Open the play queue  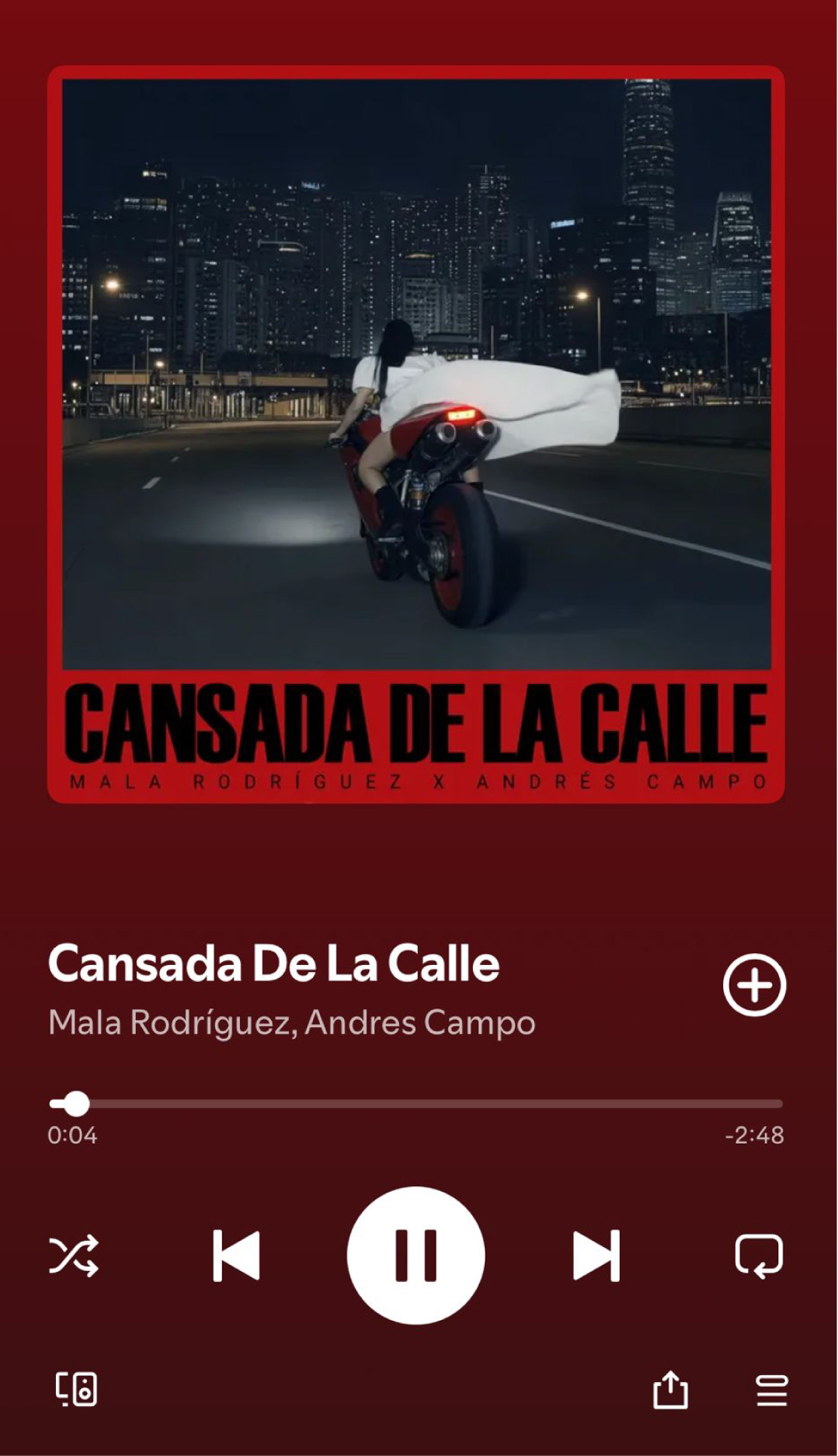(771, 1389)
